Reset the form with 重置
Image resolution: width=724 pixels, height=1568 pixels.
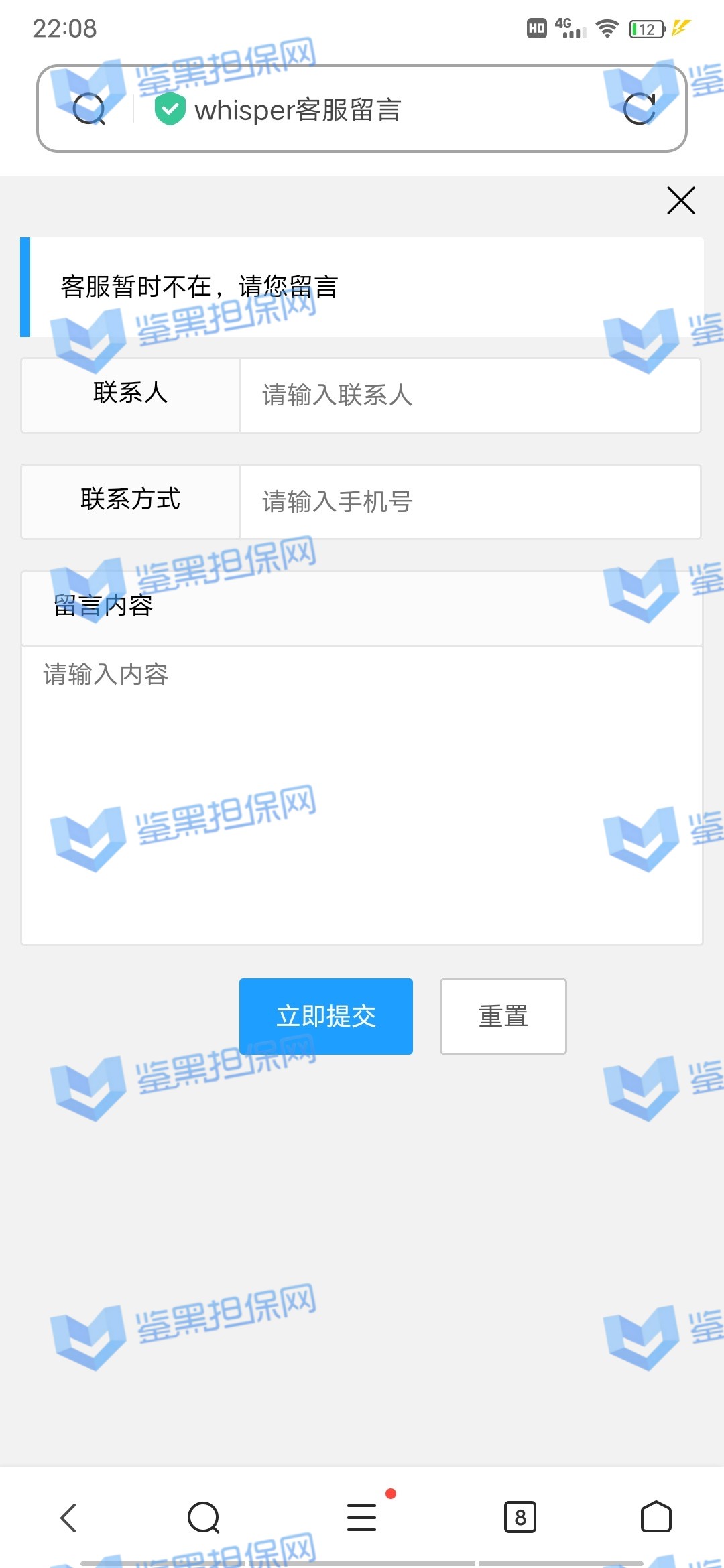click(x=503, y=1017)
